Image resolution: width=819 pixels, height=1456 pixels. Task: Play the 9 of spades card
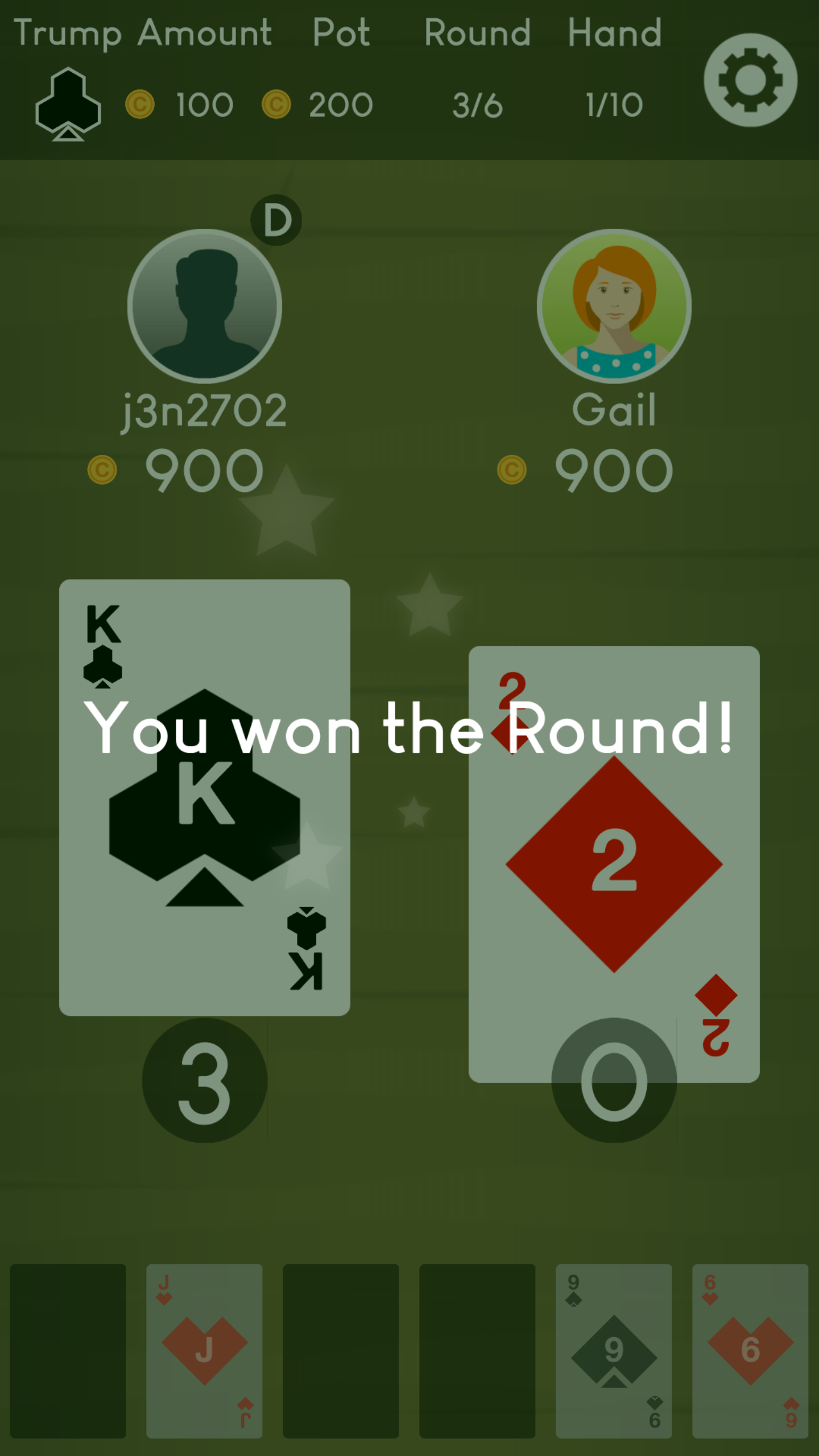614,1350
